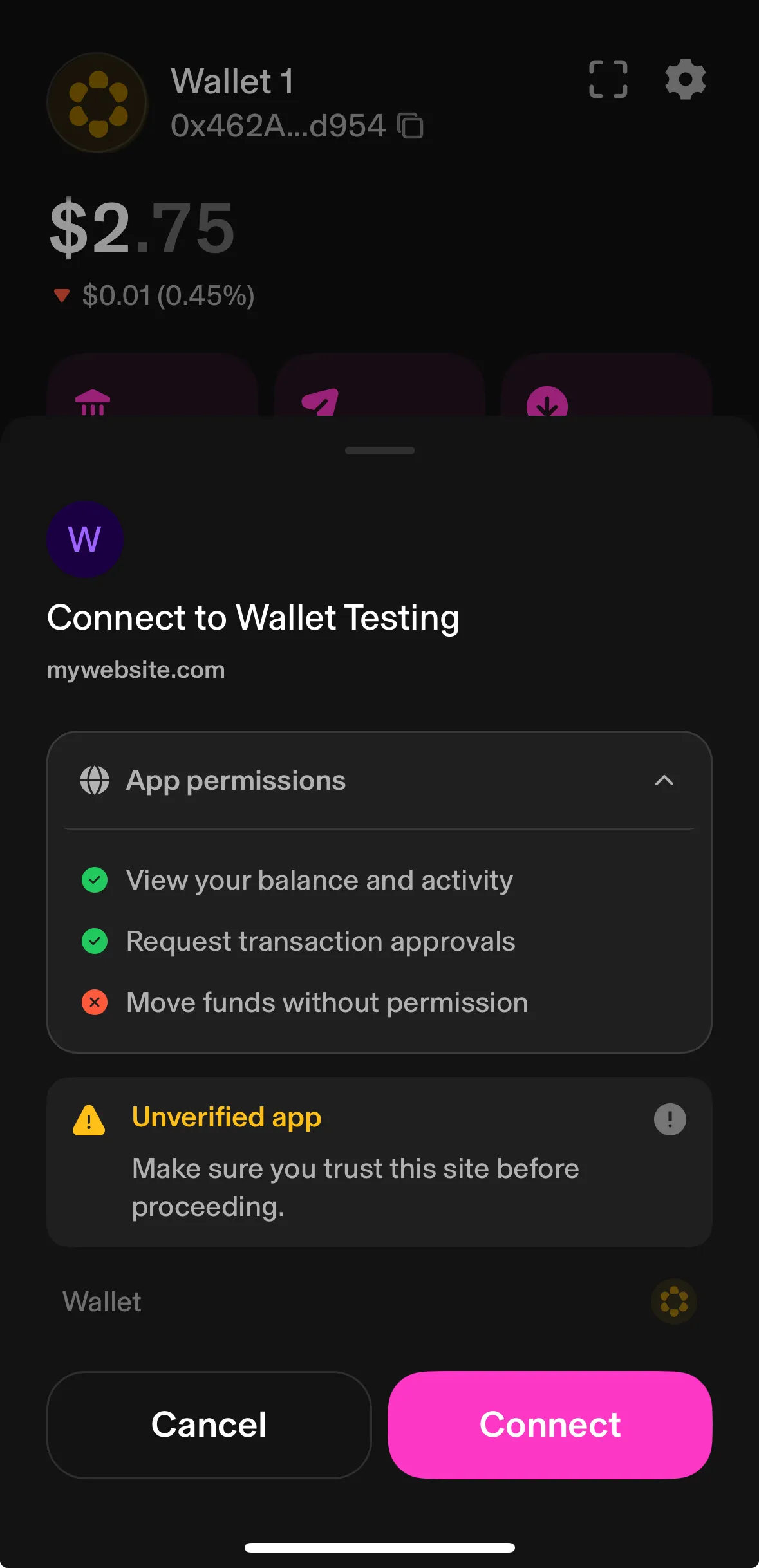Open the mywebsite.com link
Viewport: 759px width, 1568px height.
[135, 669]
